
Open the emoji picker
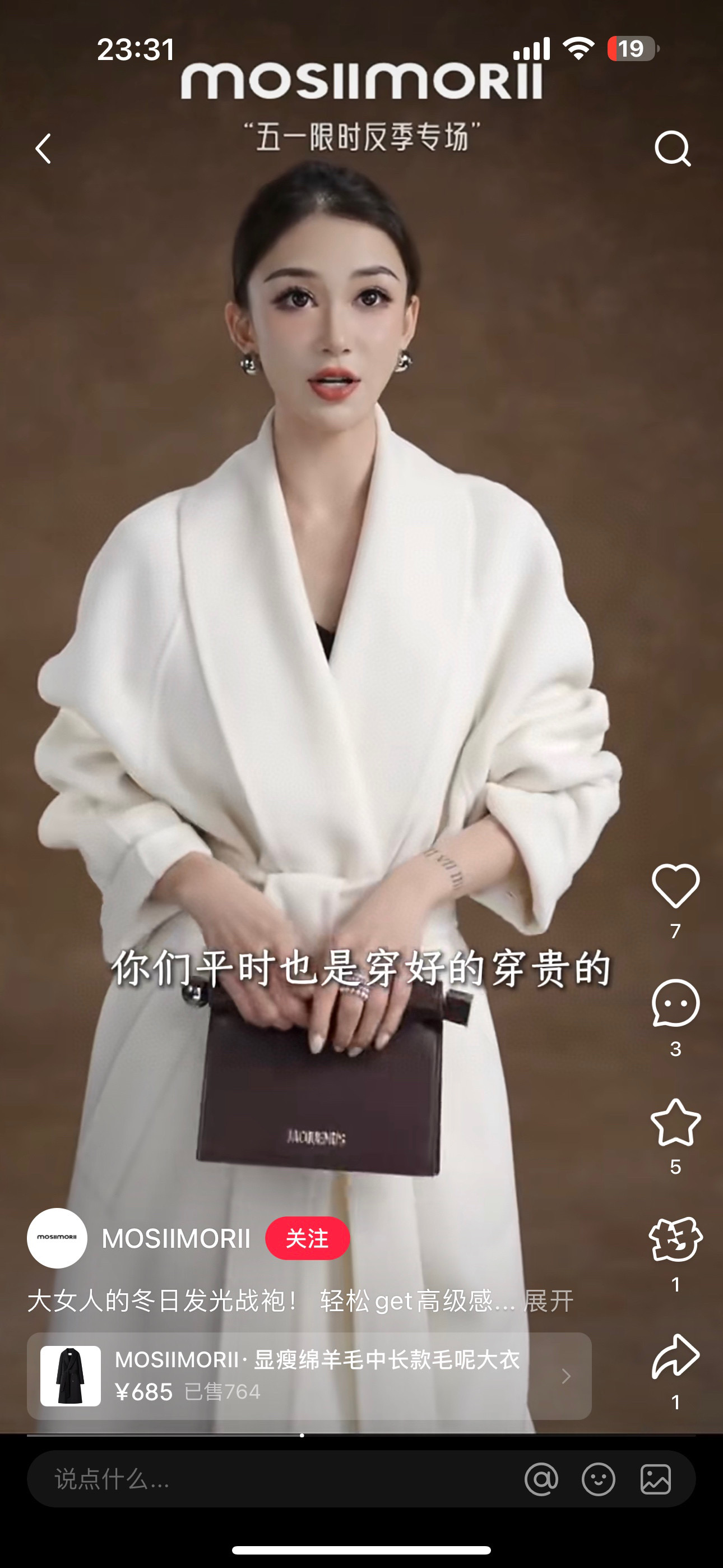click(598, 1478)
